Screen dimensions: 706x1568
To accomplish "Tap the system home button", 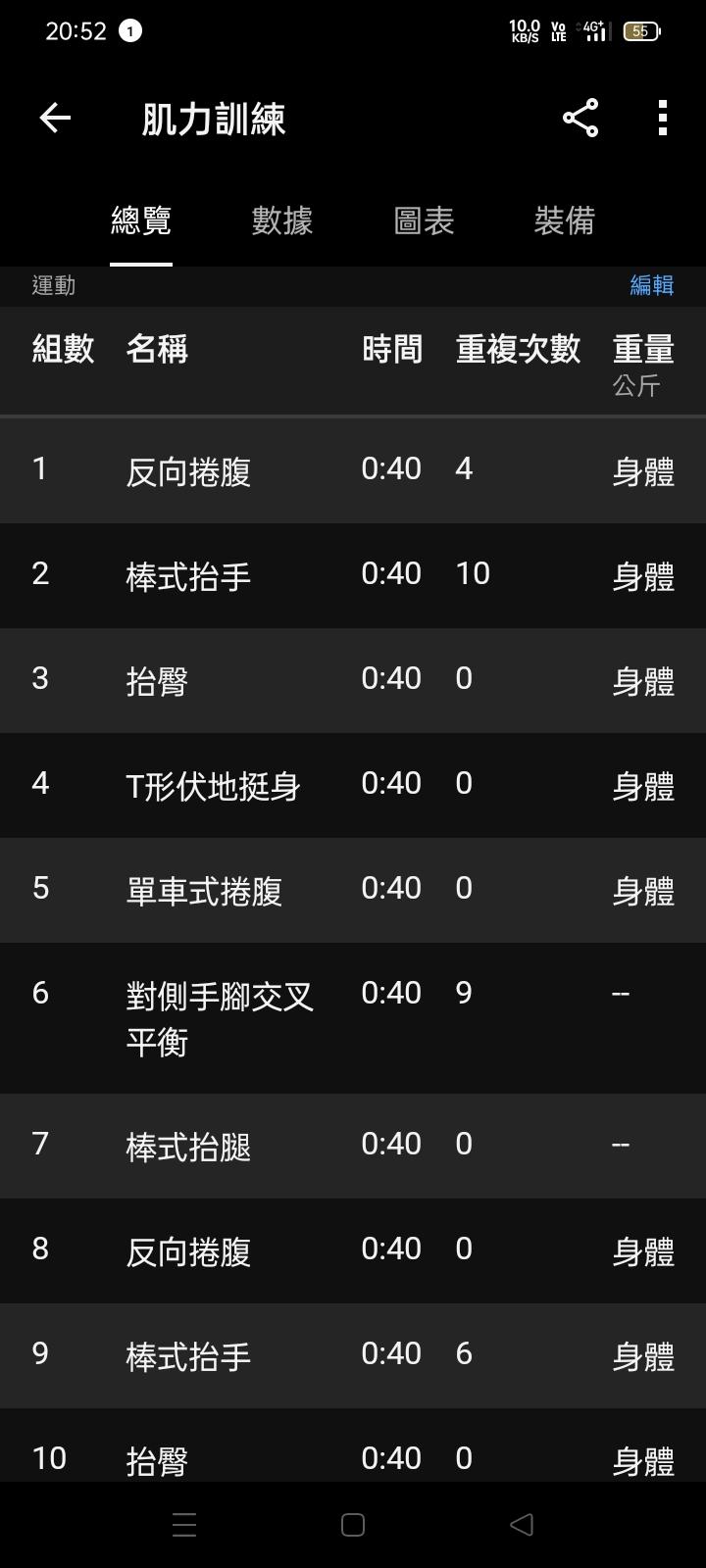I will [353, 1525].
